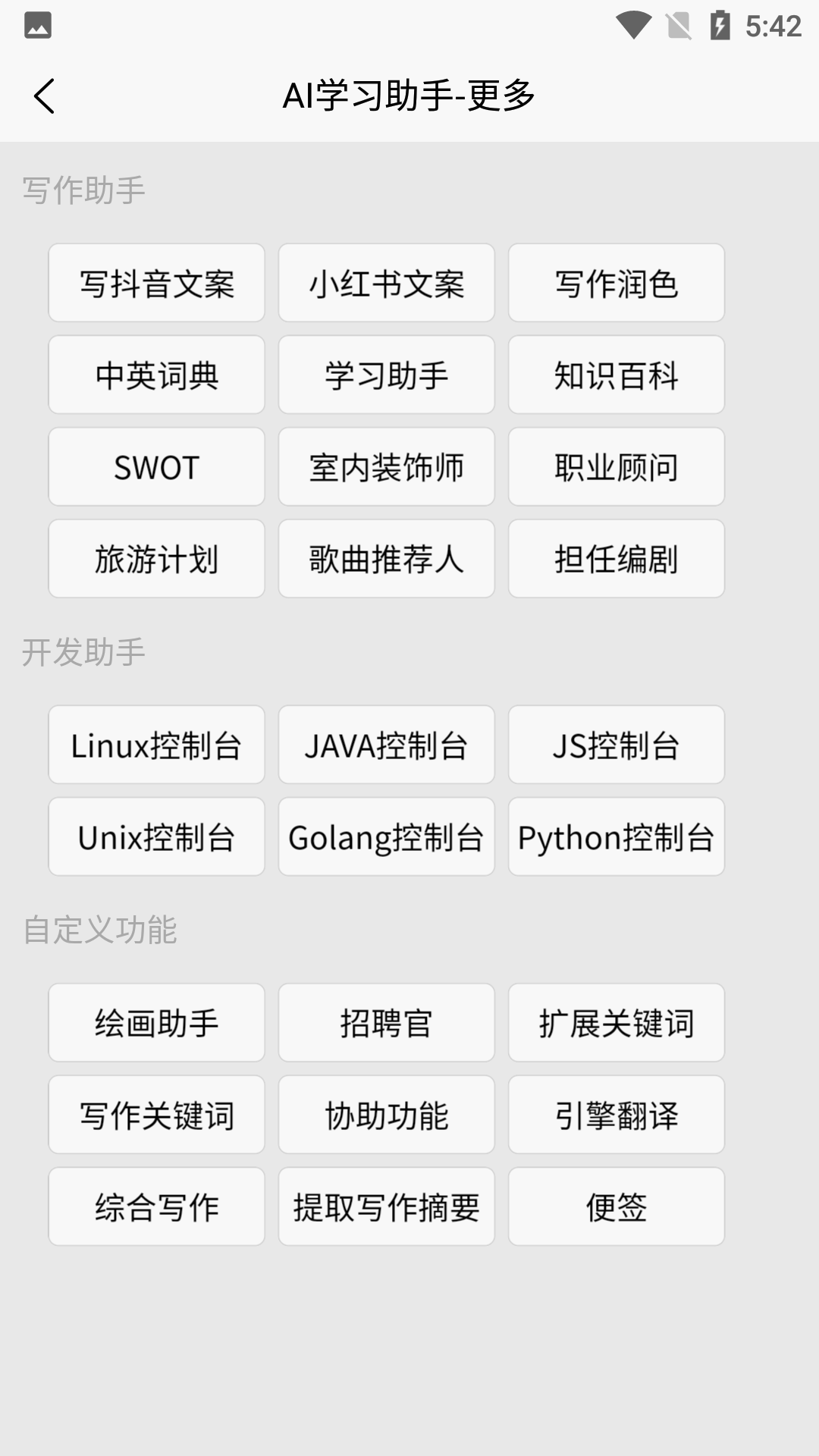
Task: Open the 便签 notes tool
Action: tap(617, 1207)
